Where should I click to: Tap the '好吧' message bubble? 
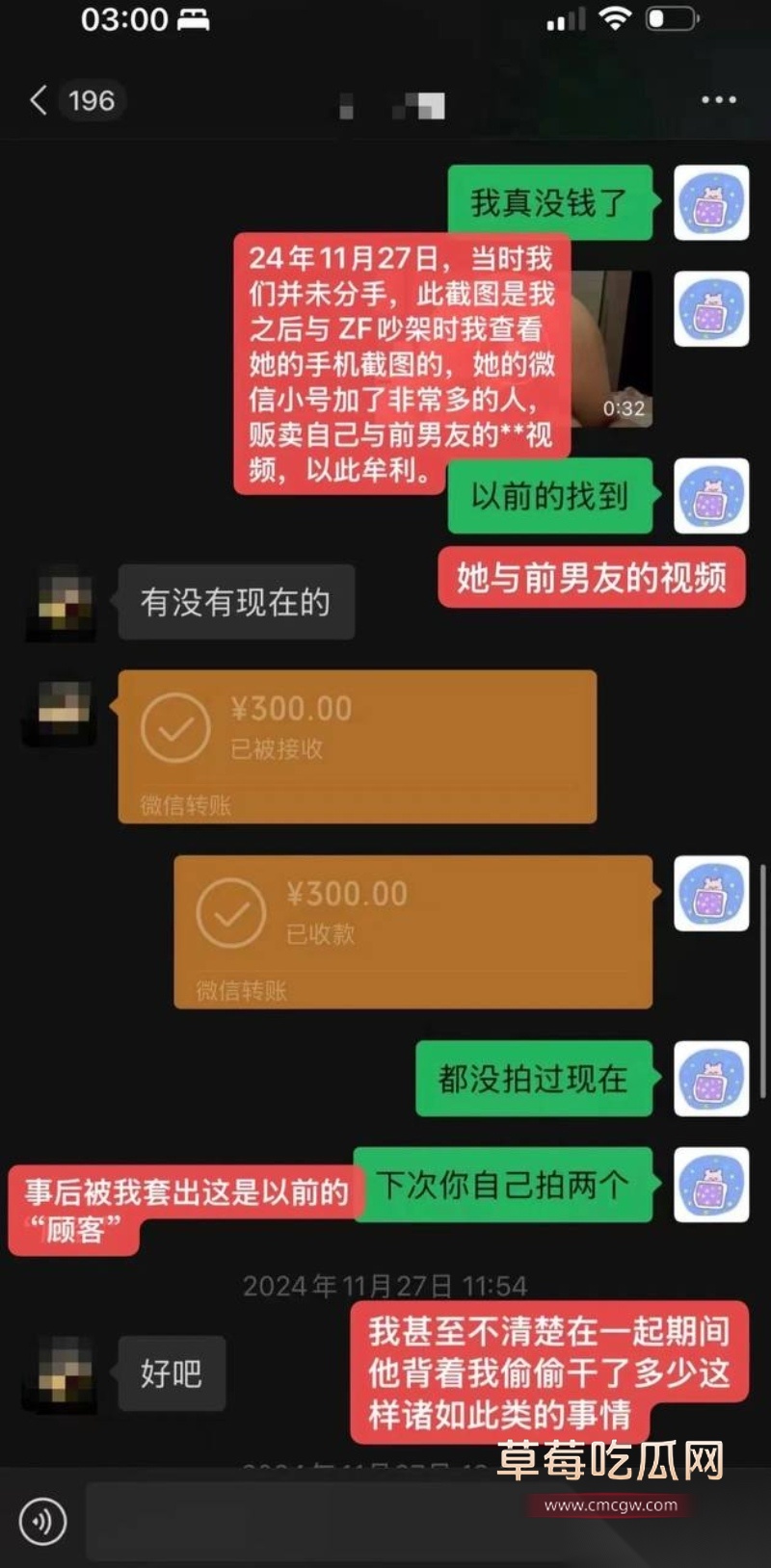pyautogui.click(x=172, y=1375)
